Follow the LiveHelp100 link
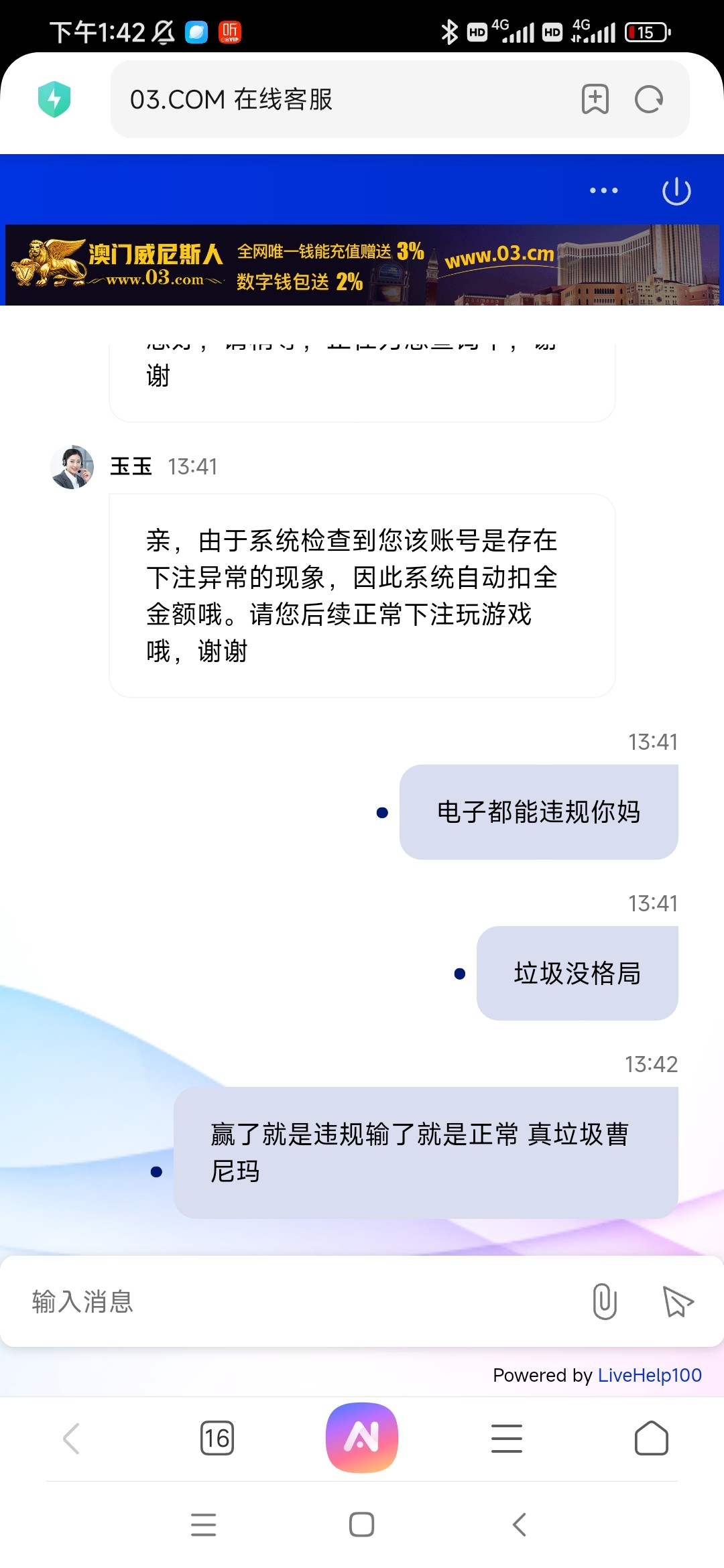This screenshot has height=1568, width=724. pos(649,1375)
